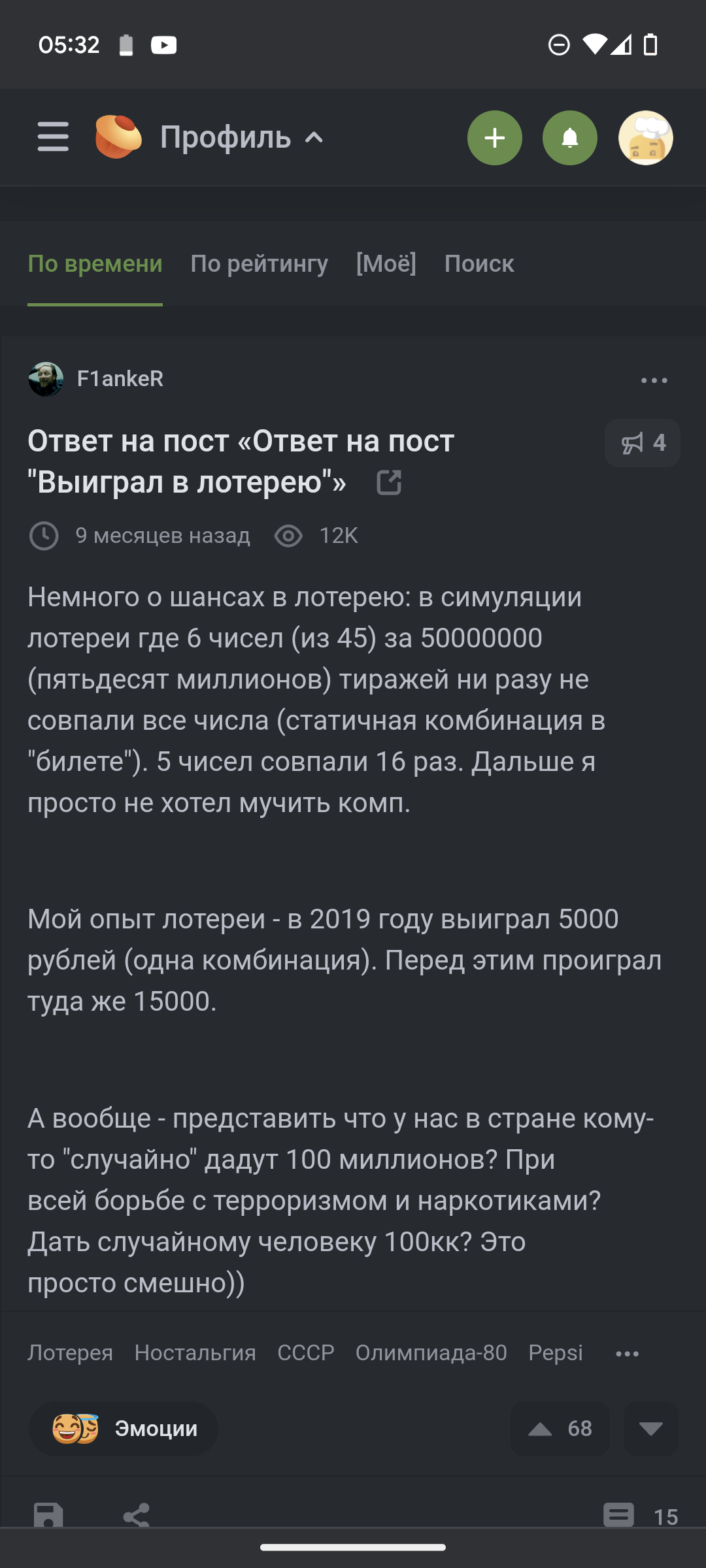Switch to [Моё] tab
Image resolution: width=706 pixels, height=1568 pixels.
(386, 264)
